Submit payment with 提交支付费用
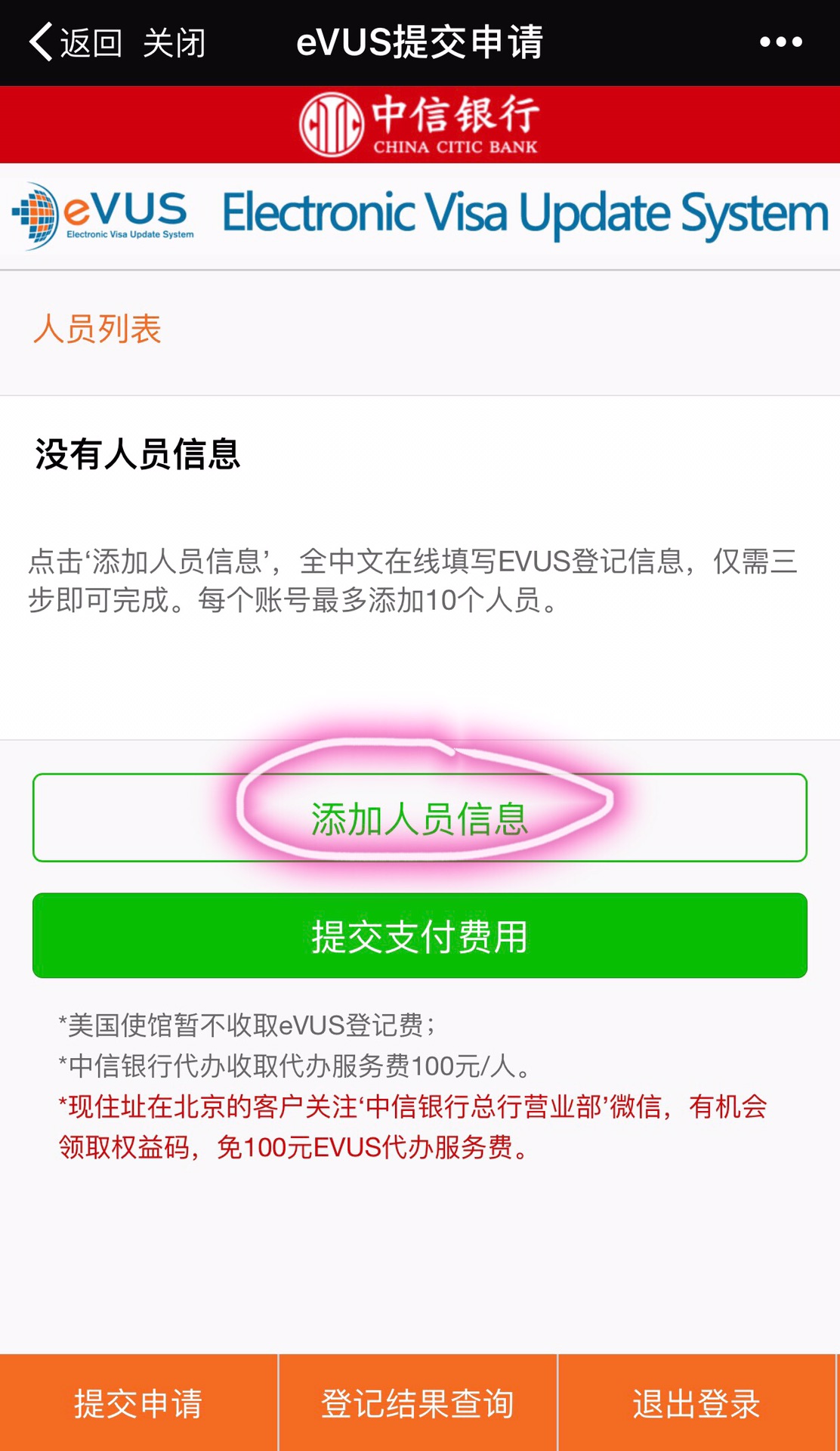 coord(419,936)
